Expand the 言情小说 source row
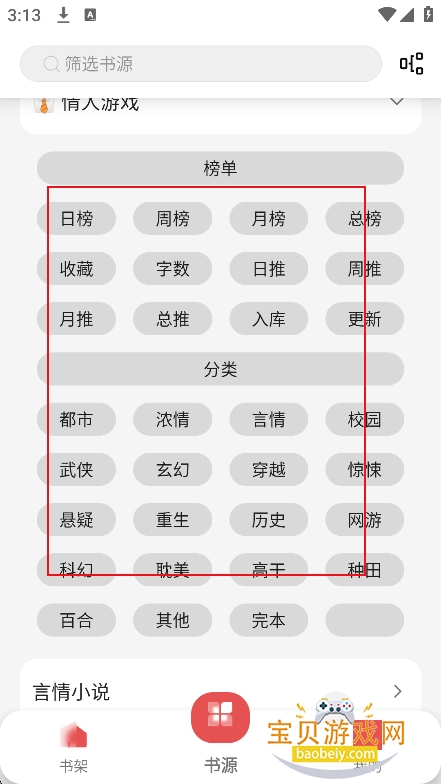The width and height of the screenshot is (441, 784). (220, 692)
